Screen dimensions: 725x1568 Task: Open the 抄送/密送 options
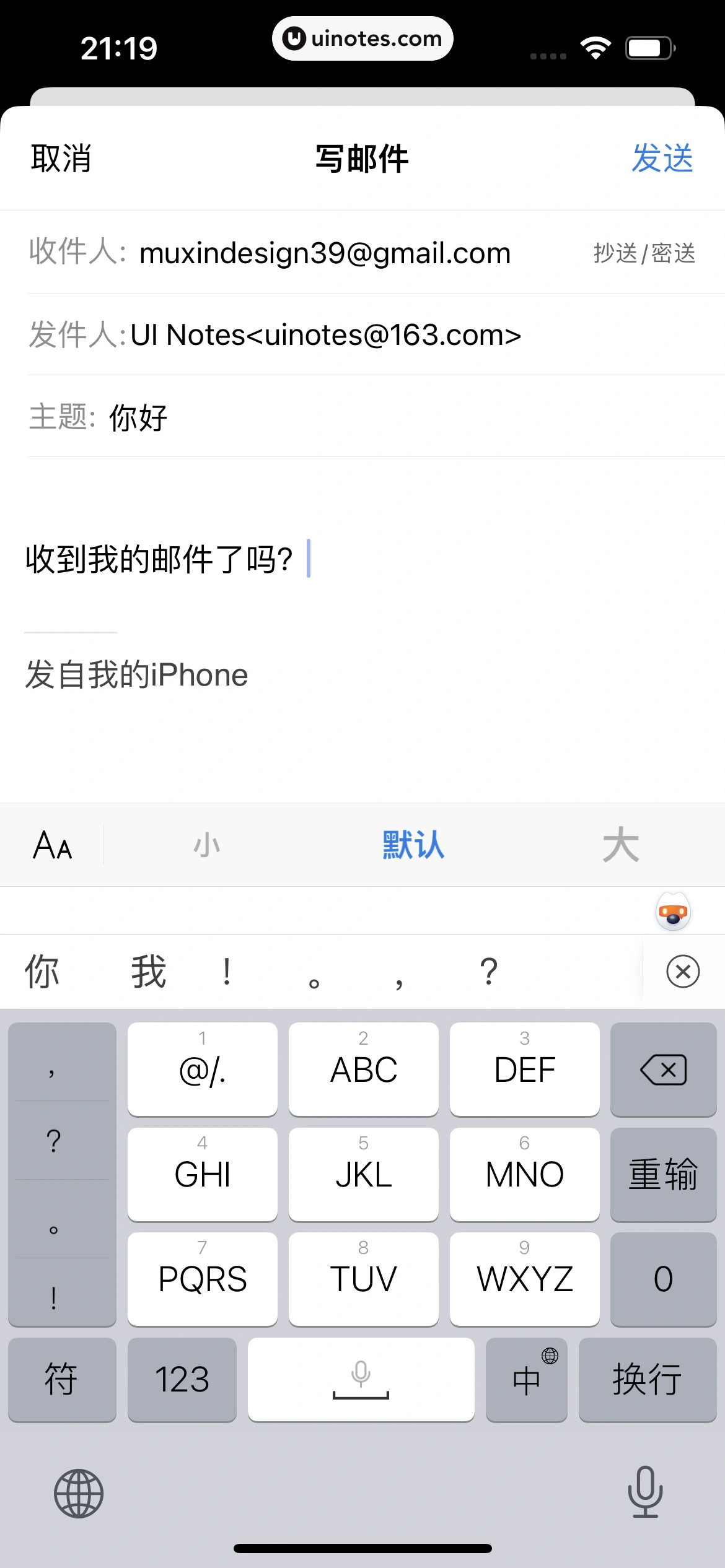click(644, 253)
